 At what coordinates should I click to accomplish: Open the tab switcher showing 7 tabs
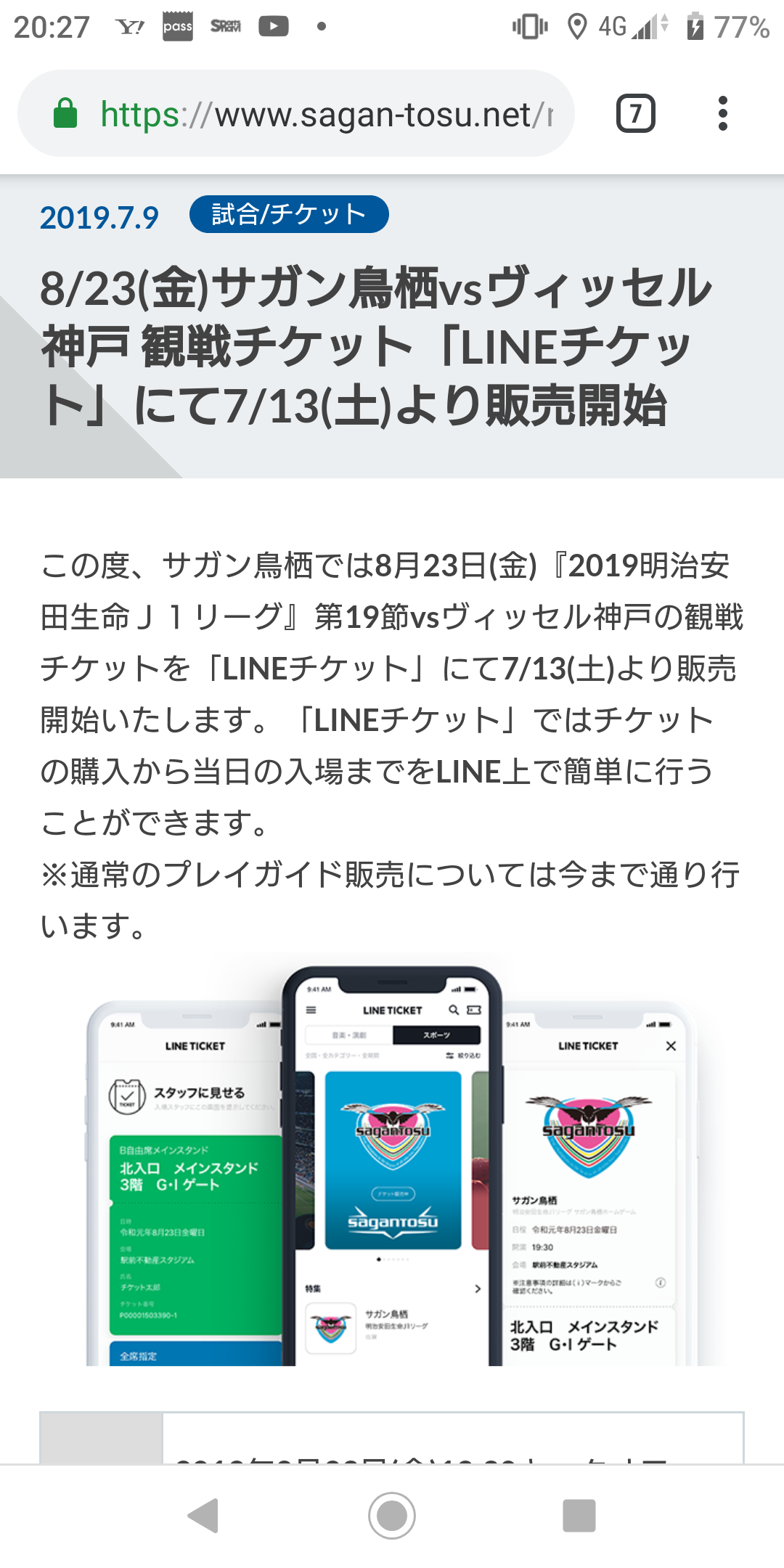pos(635,114)
